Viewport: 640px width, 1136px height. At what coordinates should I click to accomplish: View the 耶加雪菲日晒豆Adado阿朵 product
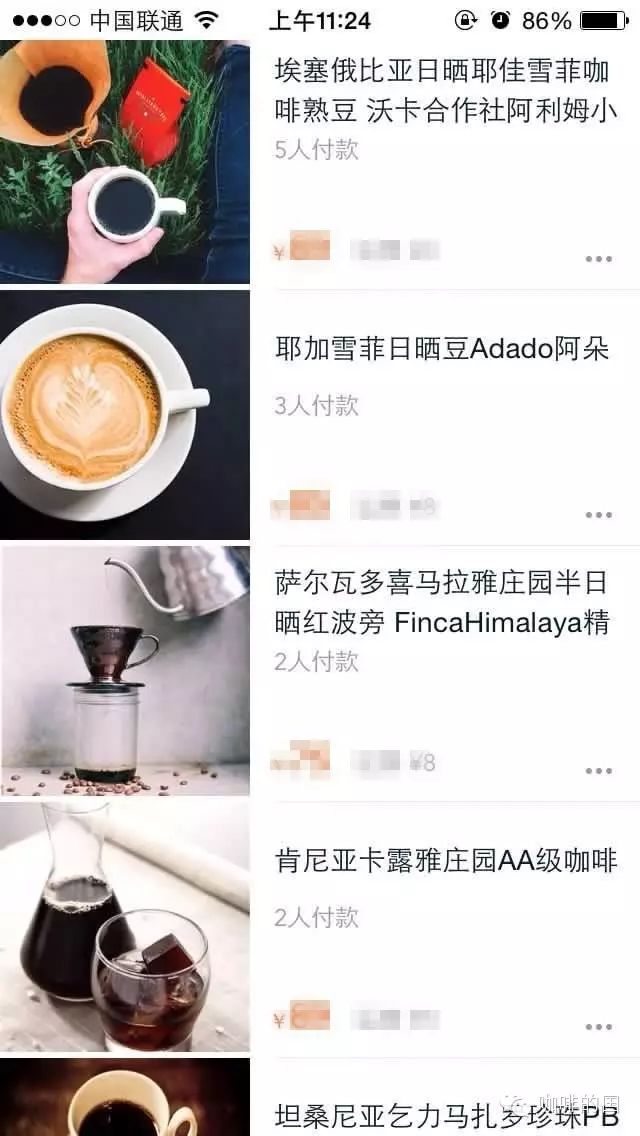click(x=441, y=349)
